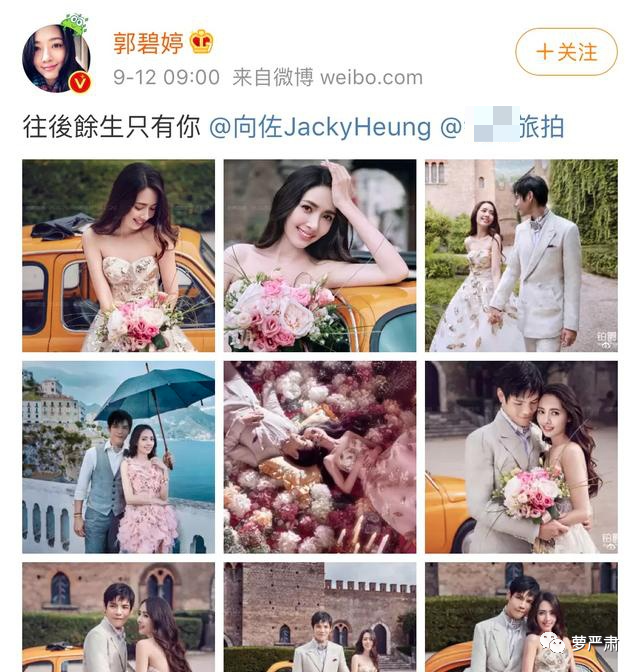This screenshot has height=672, width=640.
Task: View photo of woman lying among flowers
Action: click(x=320, y=456)
